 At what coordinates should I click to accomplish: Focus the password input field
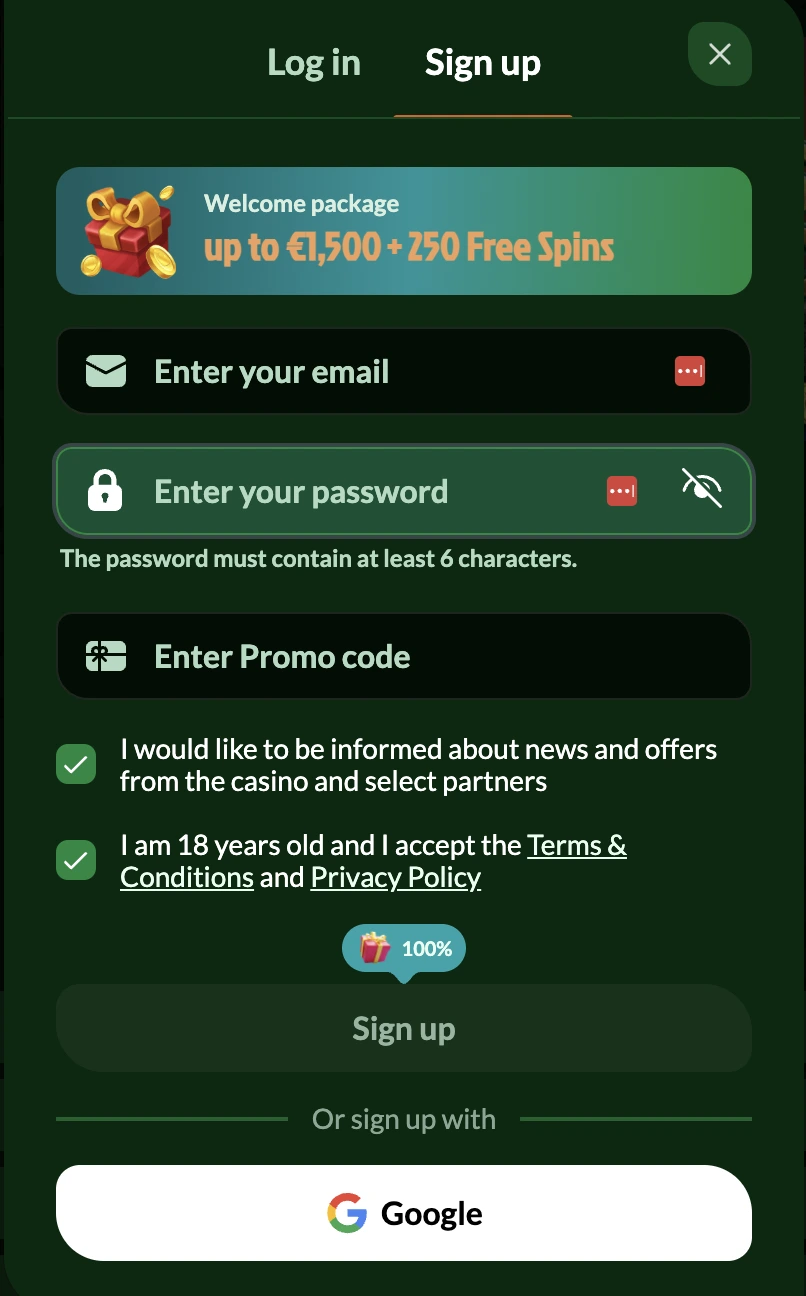click(370, 492)
